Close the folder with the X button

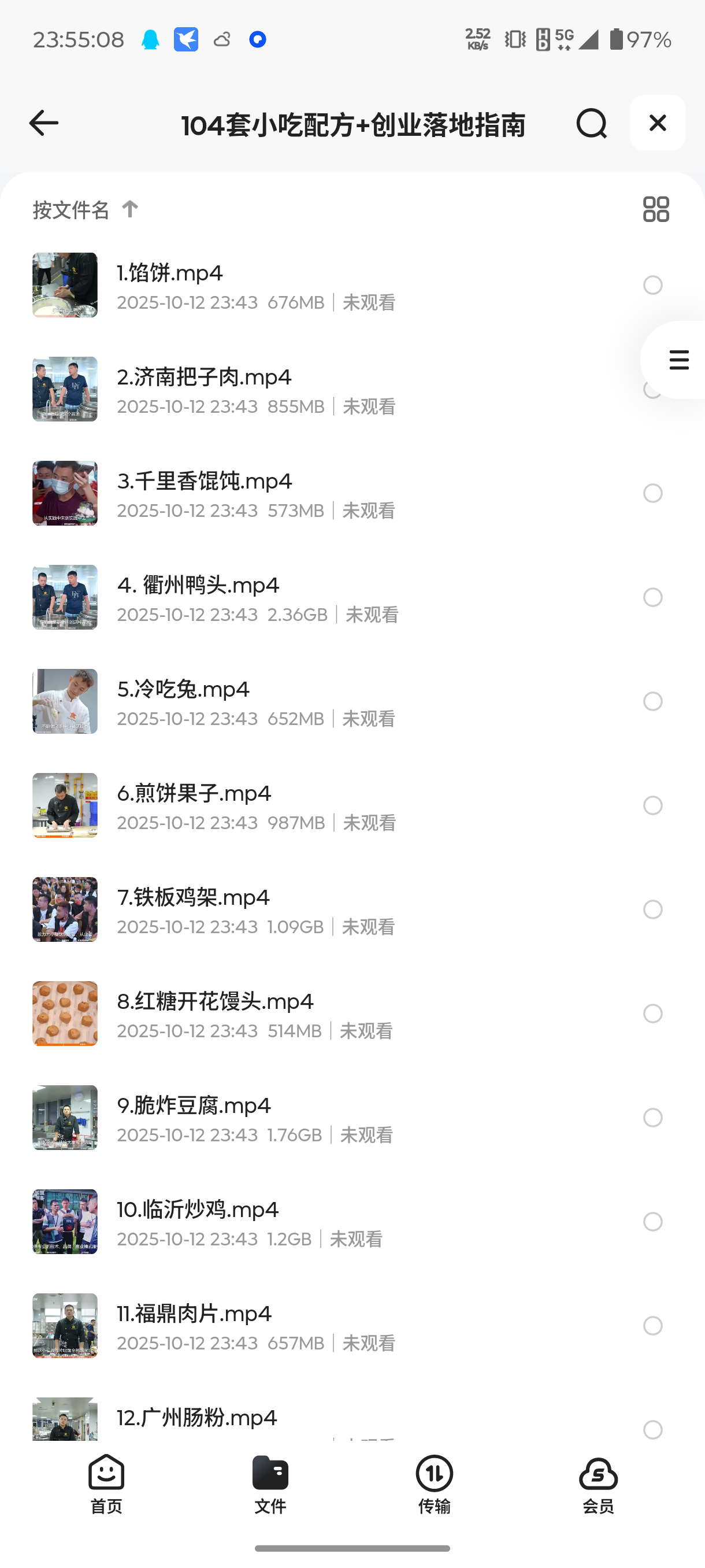tap(658, 123)
